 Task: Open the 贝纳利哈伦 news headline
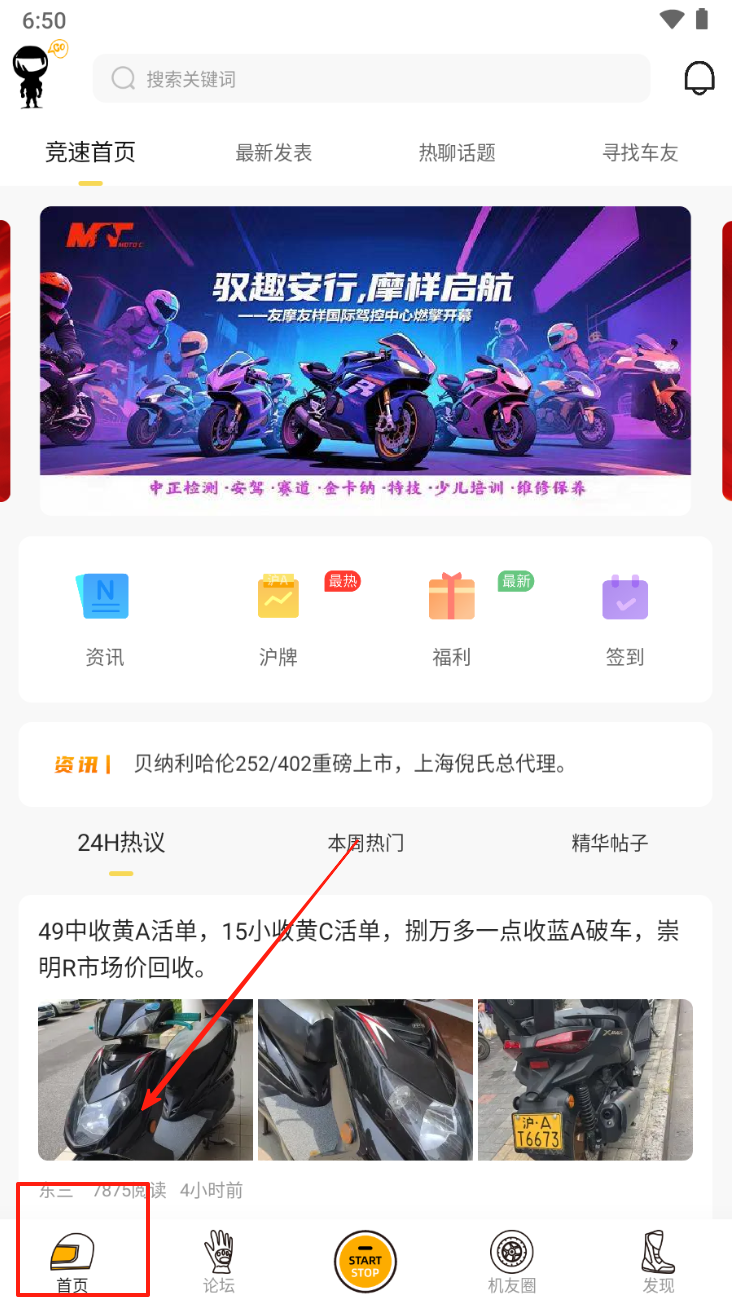coord(350,765)
